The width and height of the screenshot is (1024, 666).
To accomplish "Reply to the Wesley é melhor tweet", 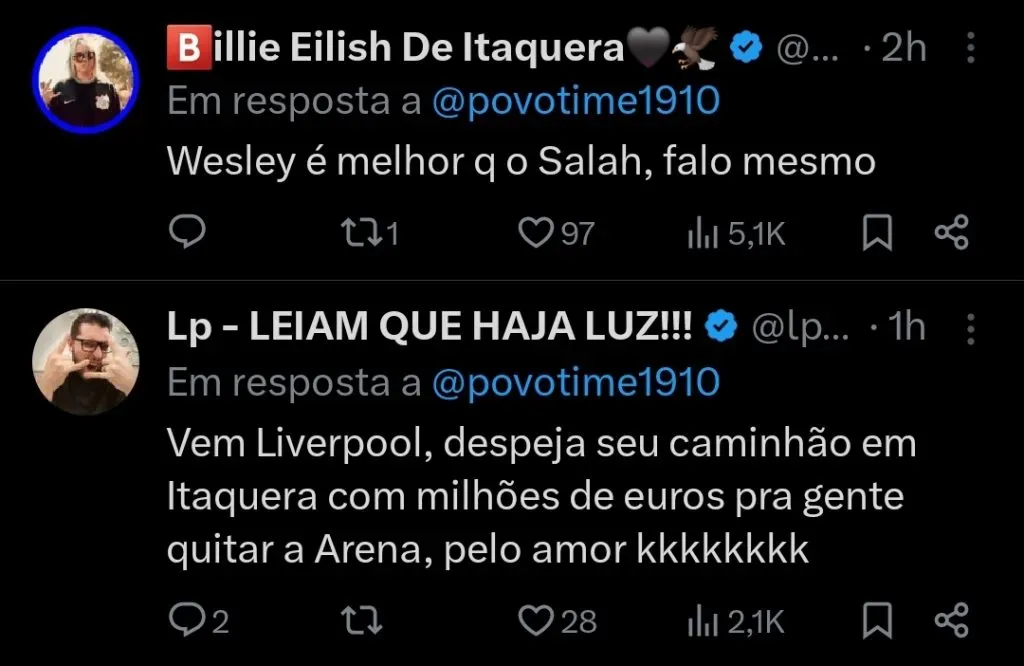I will pos(186,233).
